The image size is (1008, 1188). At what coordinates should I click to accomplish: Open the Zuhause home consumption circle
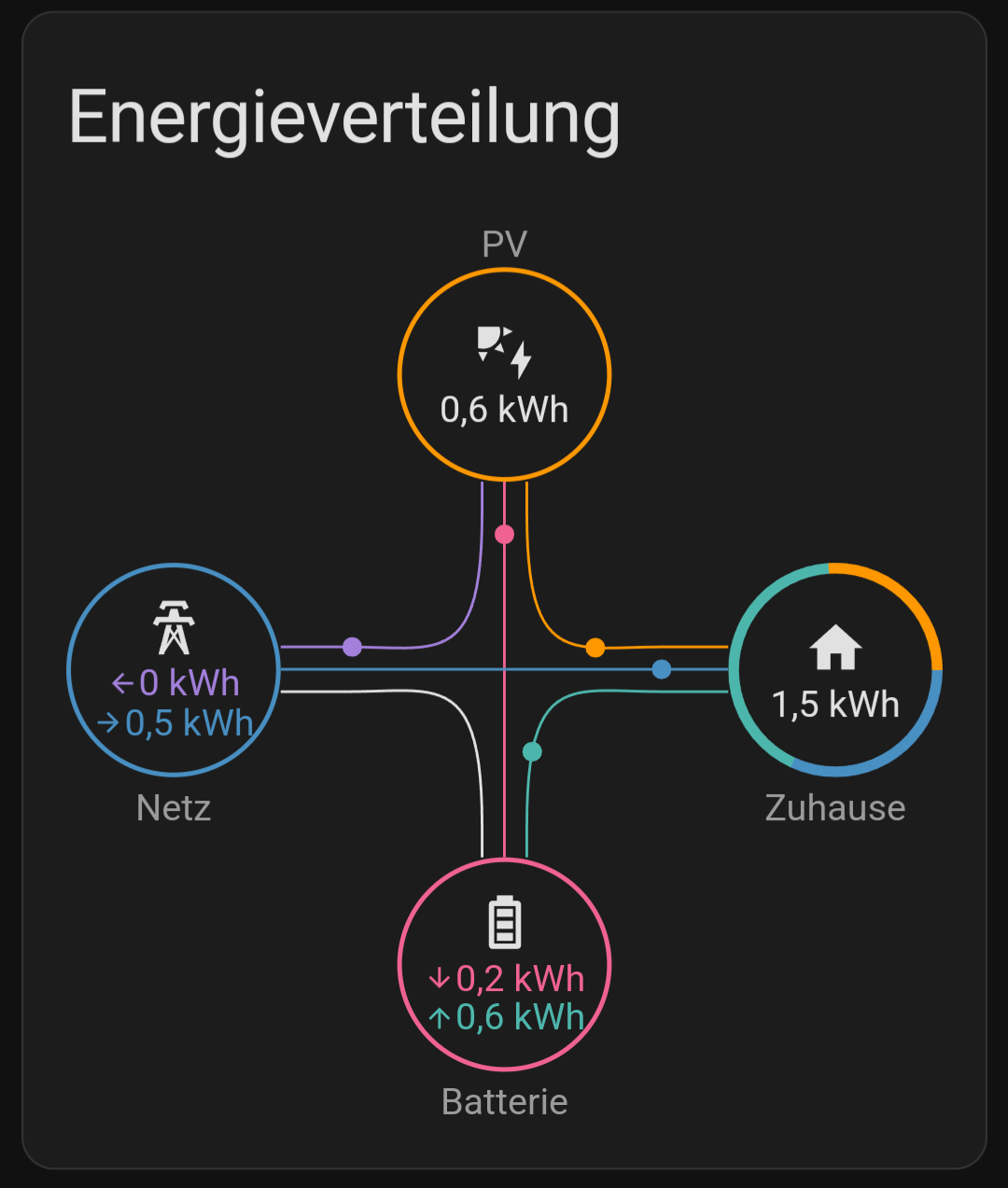point(835,670)
